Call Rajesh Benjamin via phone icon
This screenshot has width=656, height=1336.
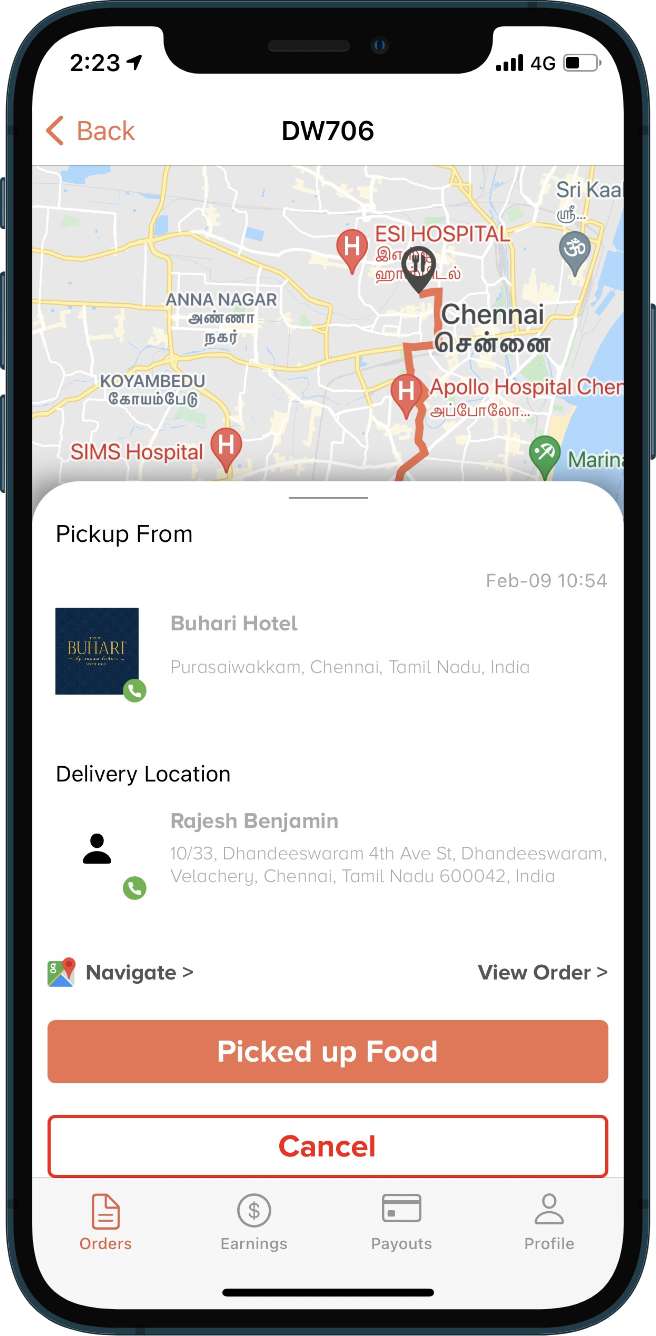point(134,887)
